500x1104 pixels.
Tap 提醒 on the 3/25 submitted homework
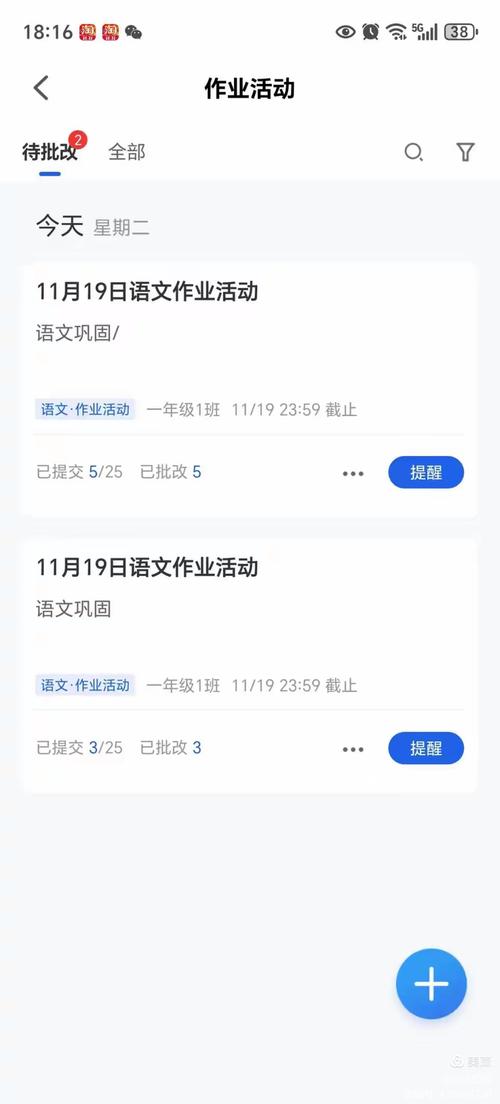[426, 748]
